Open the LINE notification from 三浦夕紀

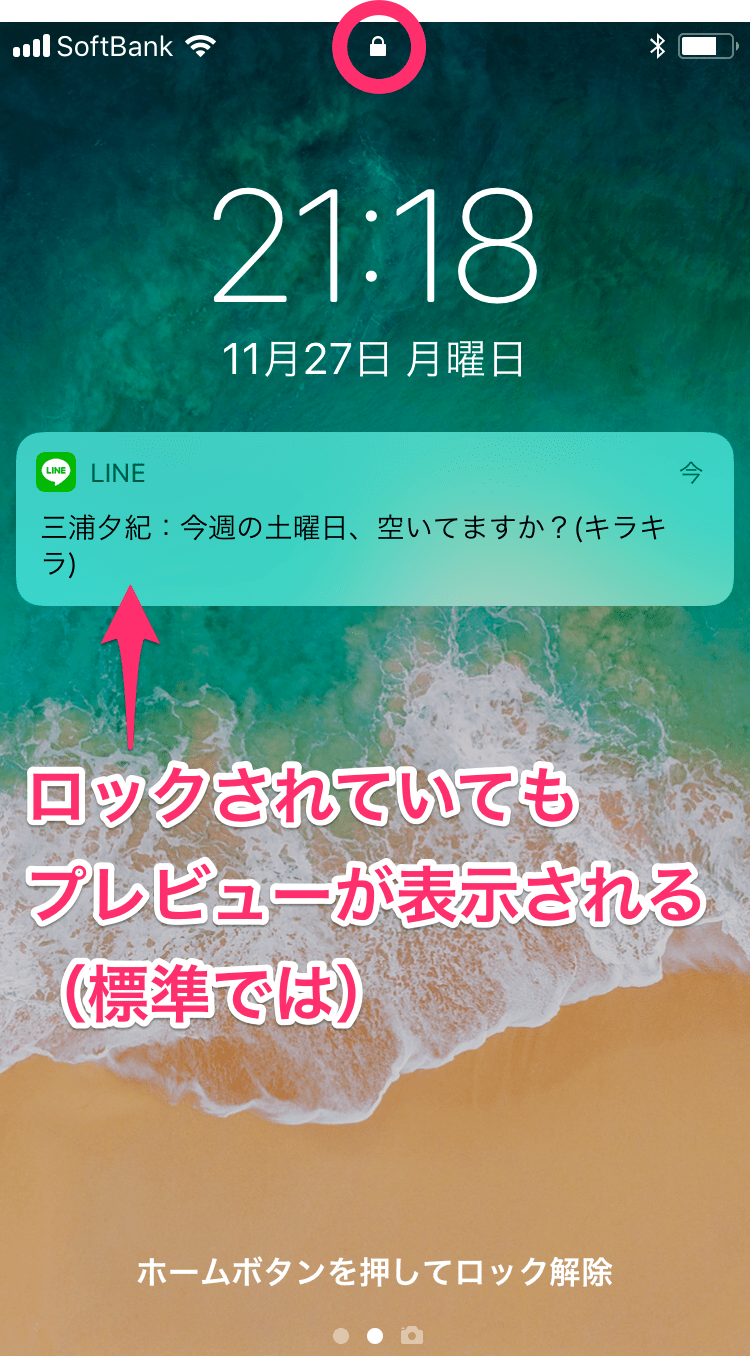375,518
